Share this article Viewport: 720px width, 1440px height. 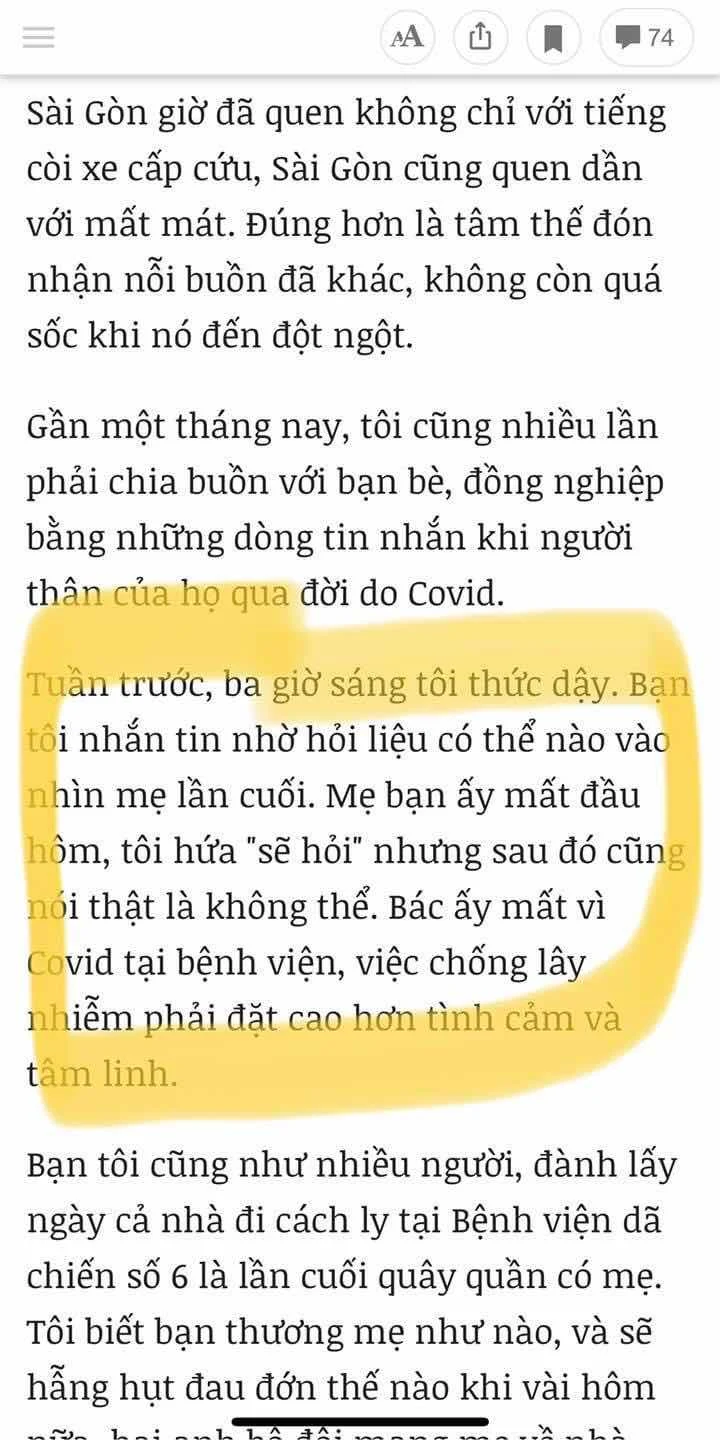[x=480, y=38]
